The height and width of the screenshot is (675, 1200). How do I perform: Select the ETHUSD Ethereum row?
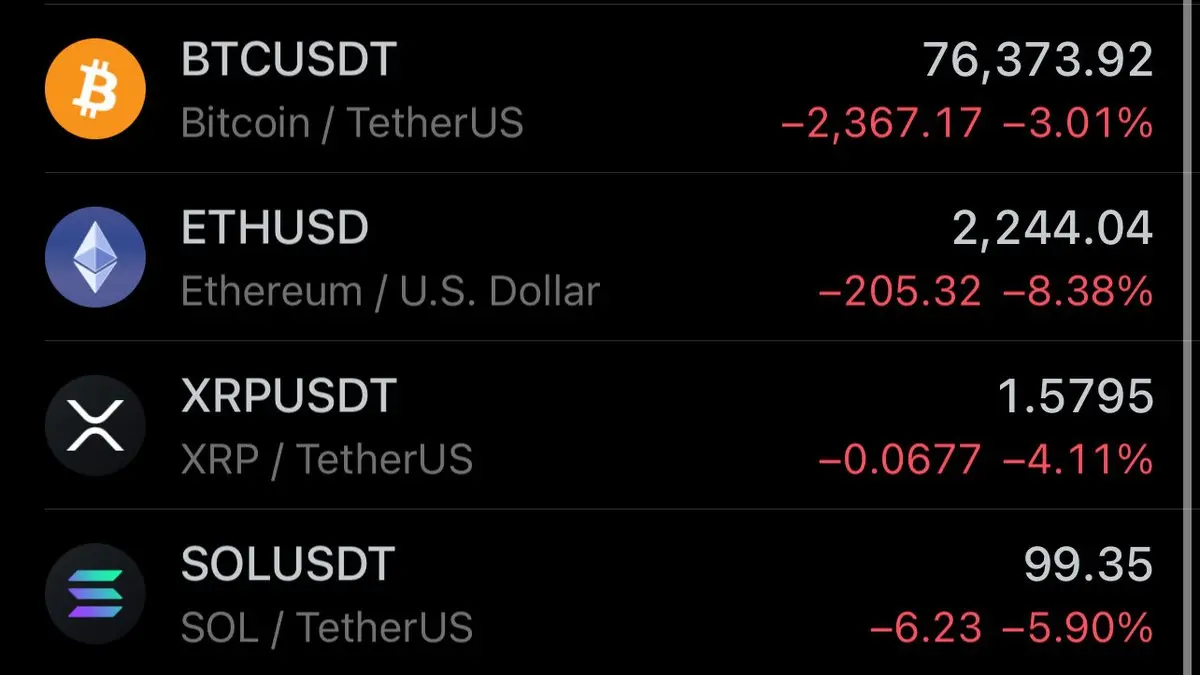600,258
